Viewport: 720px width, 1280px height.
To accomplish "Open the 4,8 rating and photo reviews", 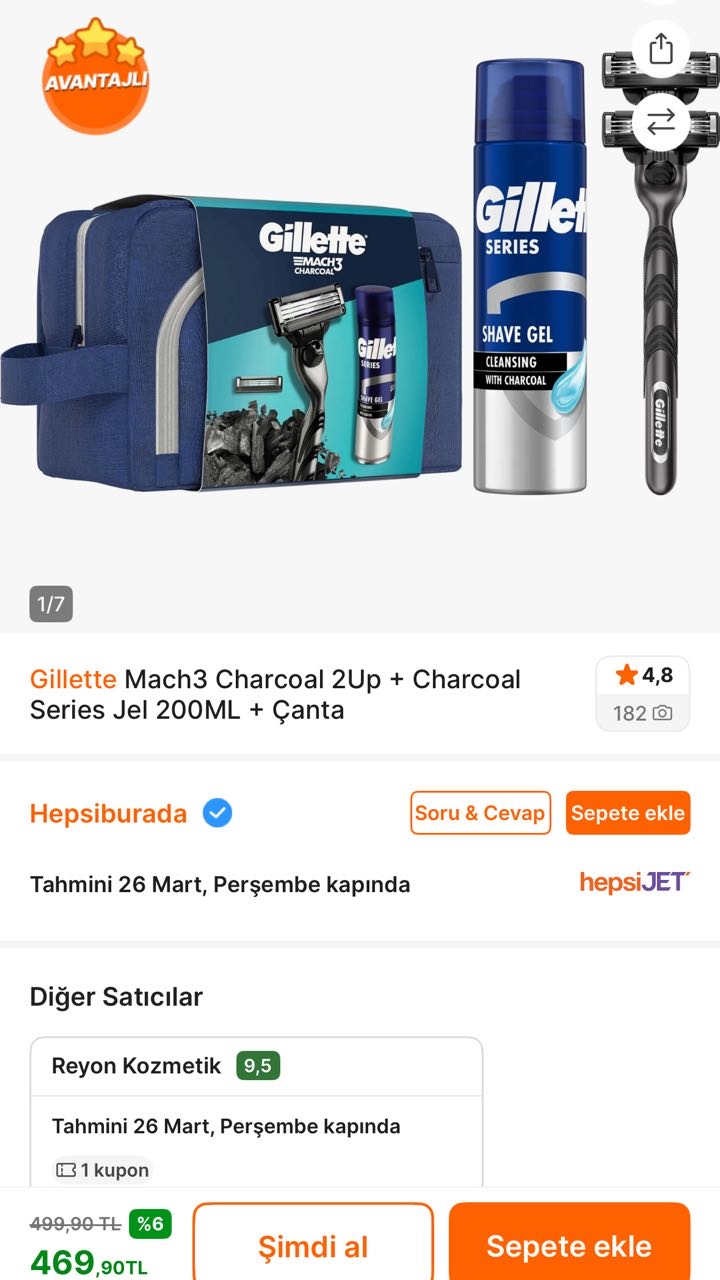I will (643, 694).
